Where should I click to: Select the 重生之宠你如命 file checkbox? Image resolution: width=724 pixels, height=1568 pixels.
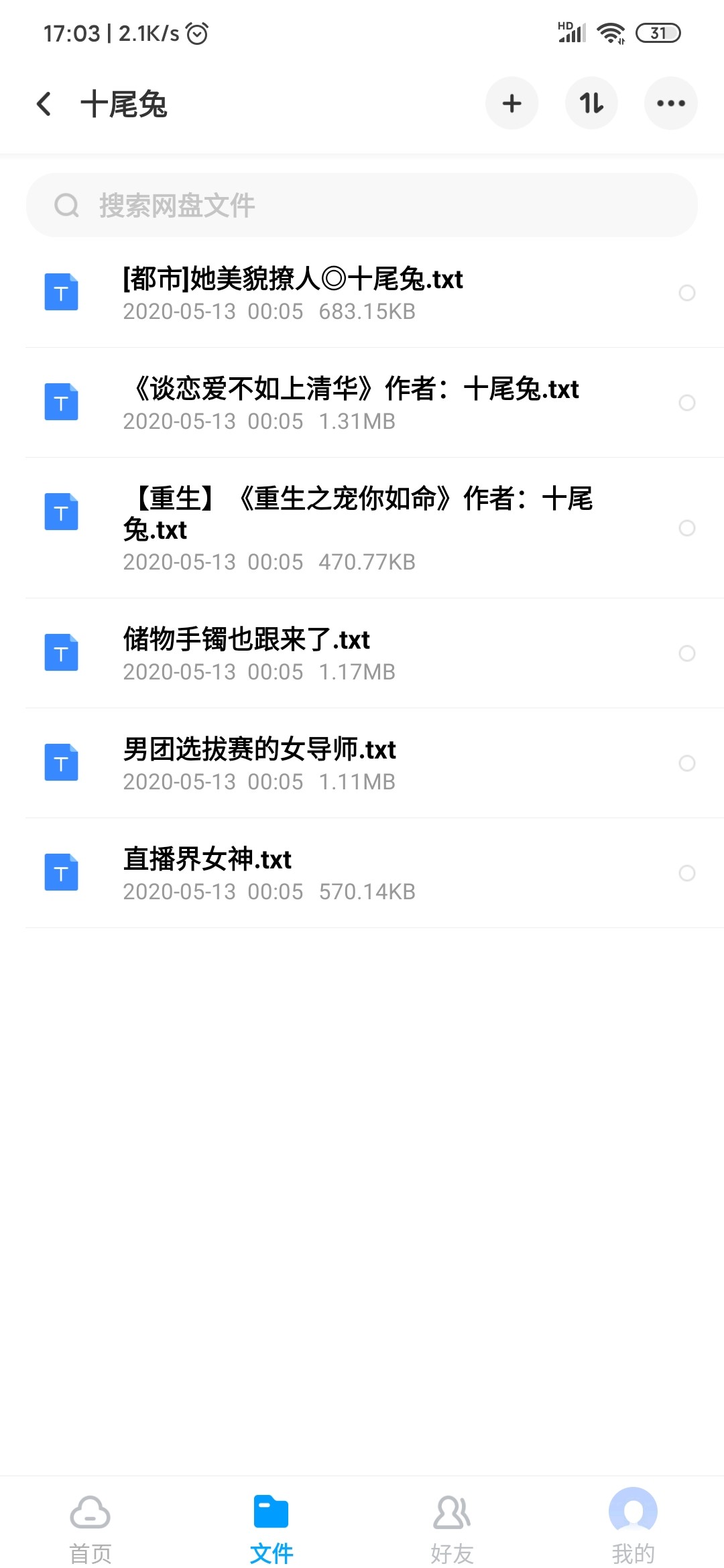click(687, 528)
